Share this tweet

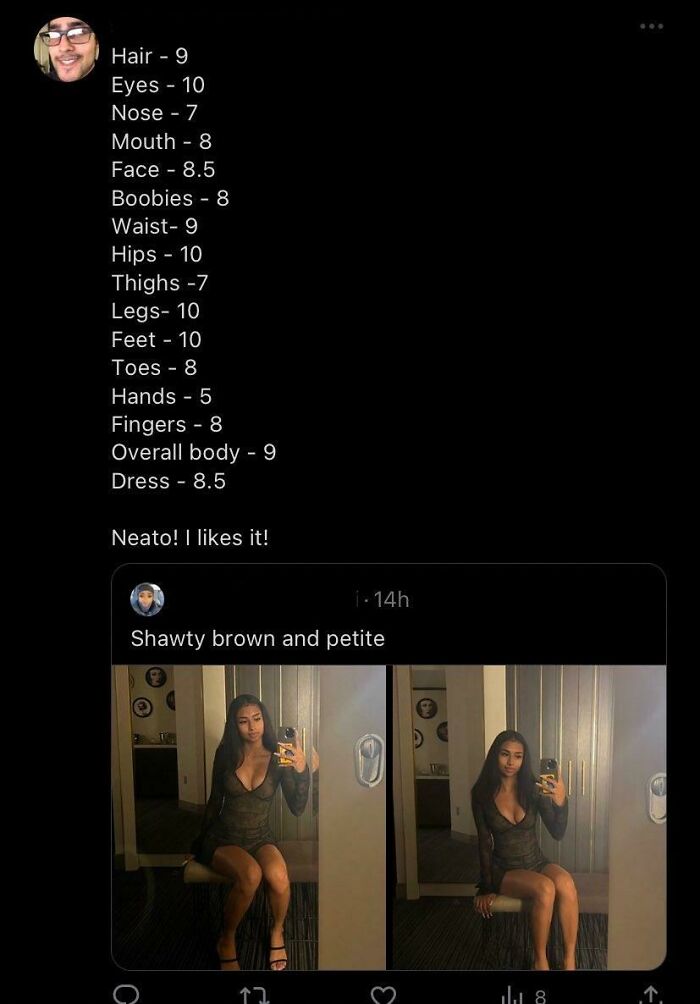(x=651, y=995)
